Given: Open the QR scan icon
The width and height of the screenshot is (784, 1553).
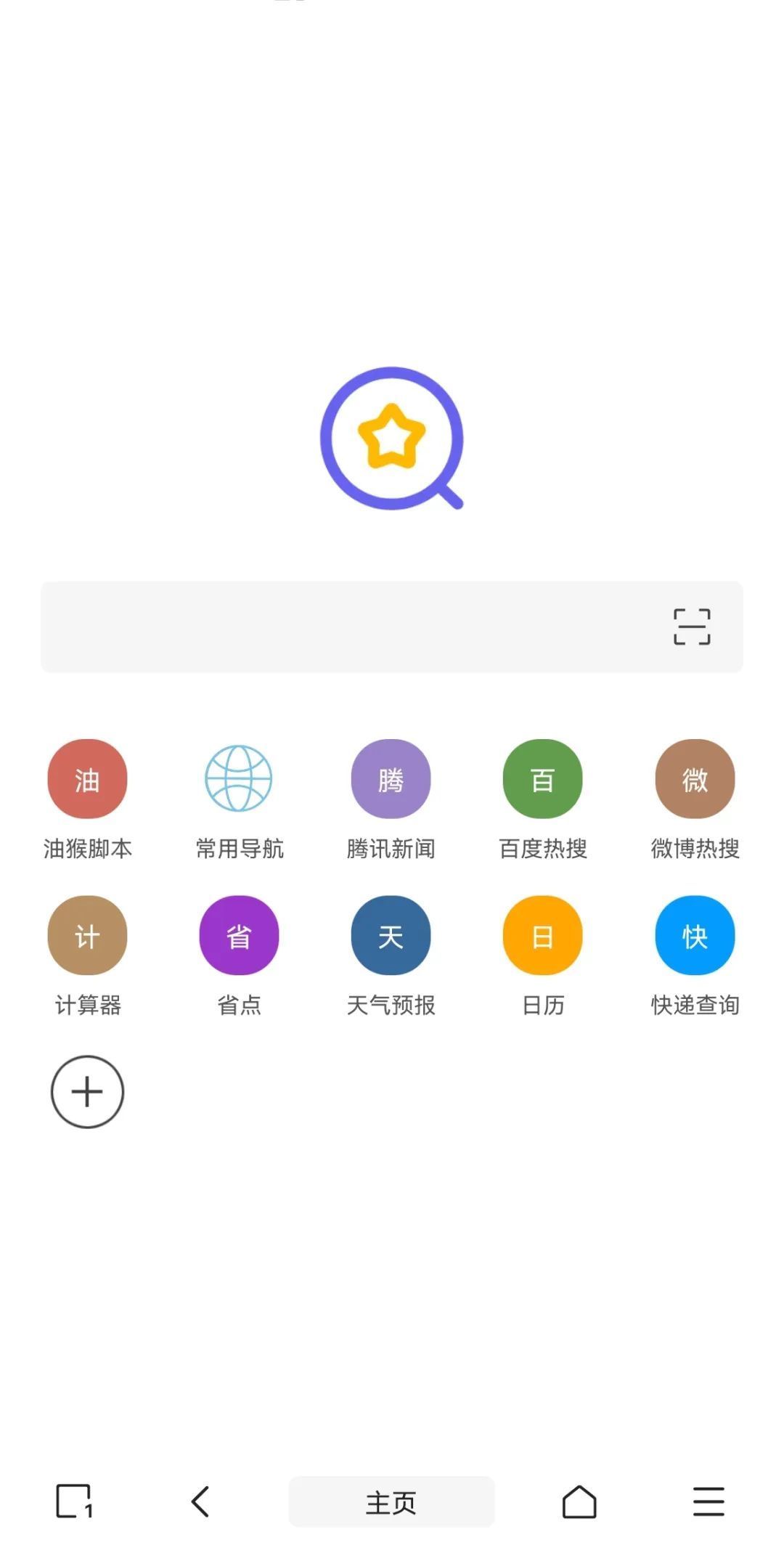Looking at the screenshot, I should [691, 627].
